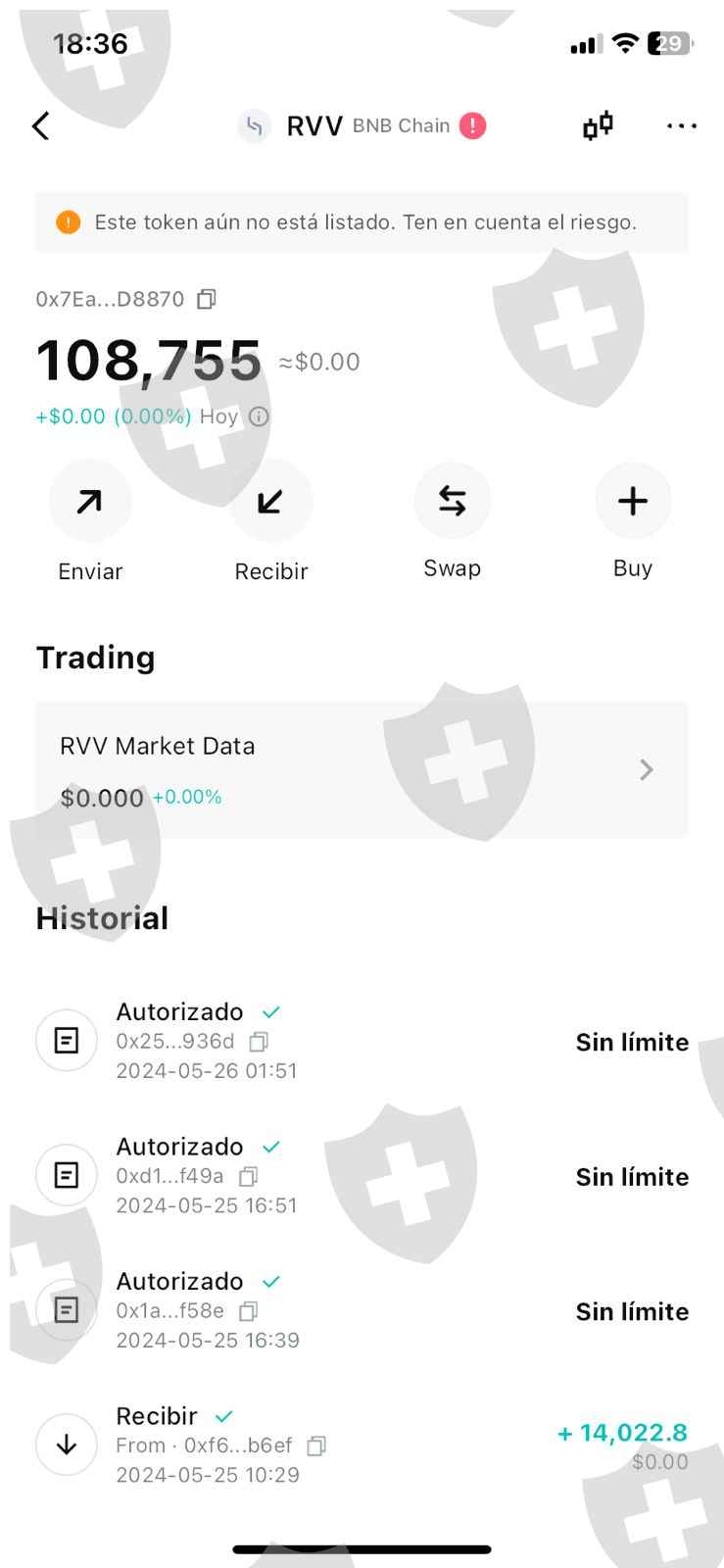This screenshot has width=724, height=1568.
Task: Tap the red risk warning badge
Action: coord(472,125)
